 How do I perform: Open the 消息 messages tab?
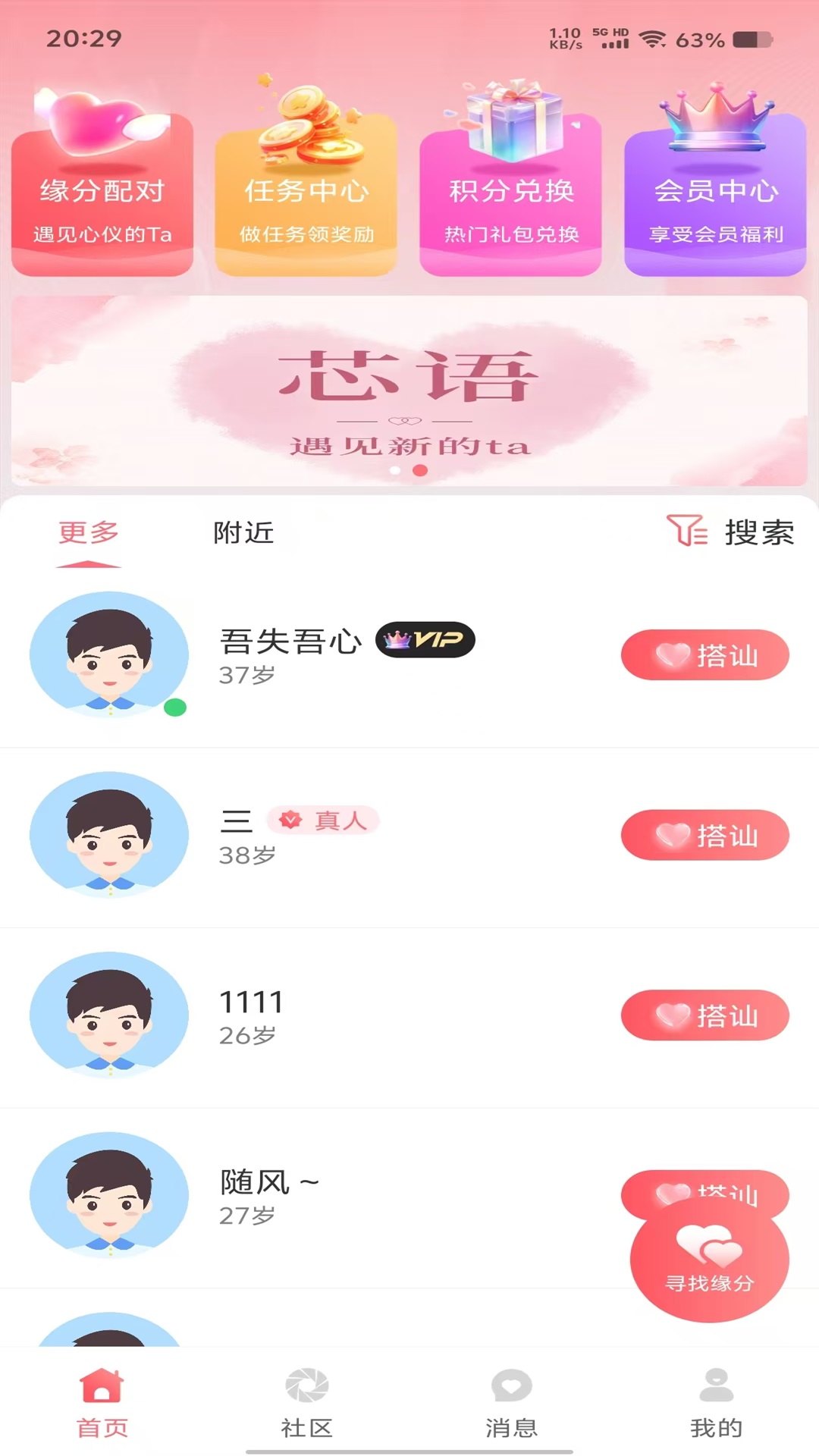click(511, 1404)
